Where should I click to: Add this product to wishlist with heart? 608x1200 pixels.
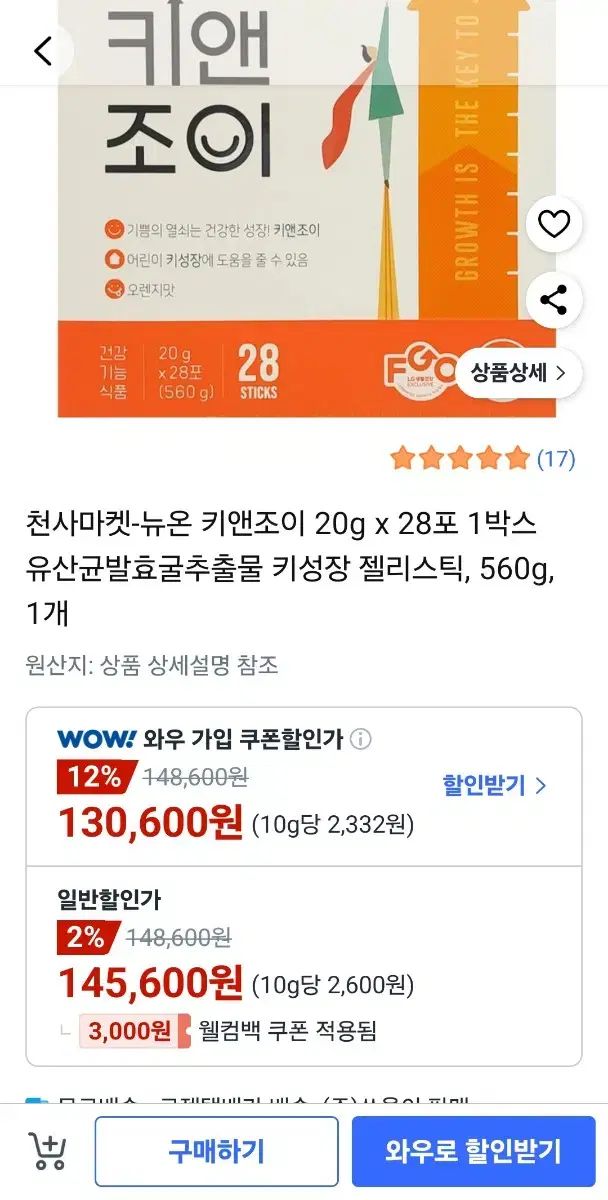coord(554,223)
